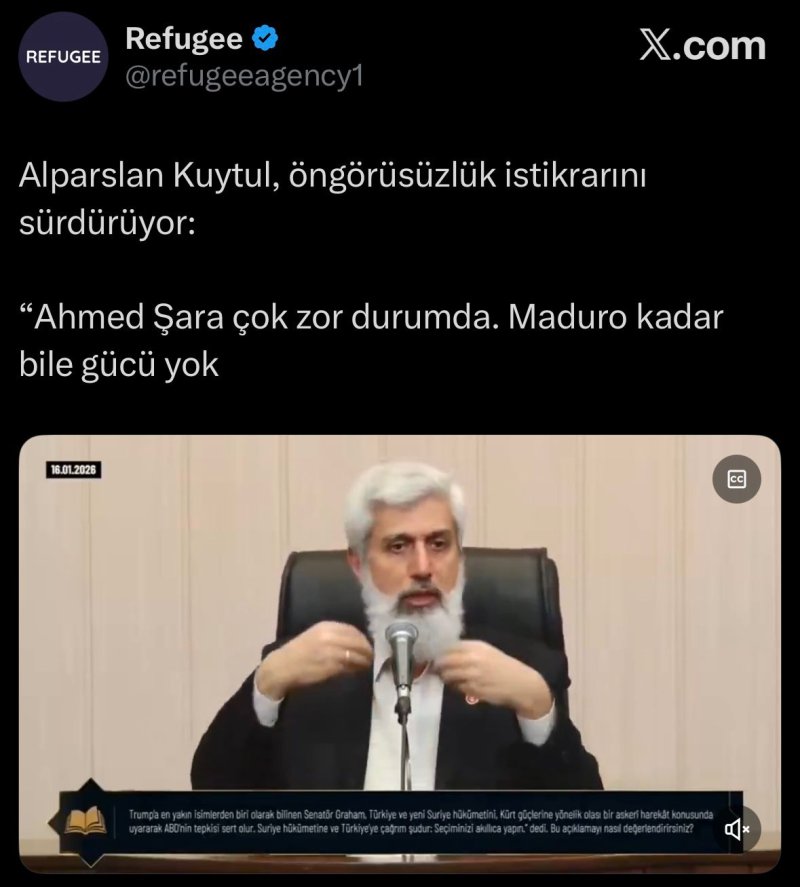Toggle closed captions on the video
This screenshot has height=887, width=800.
(737, 479)
